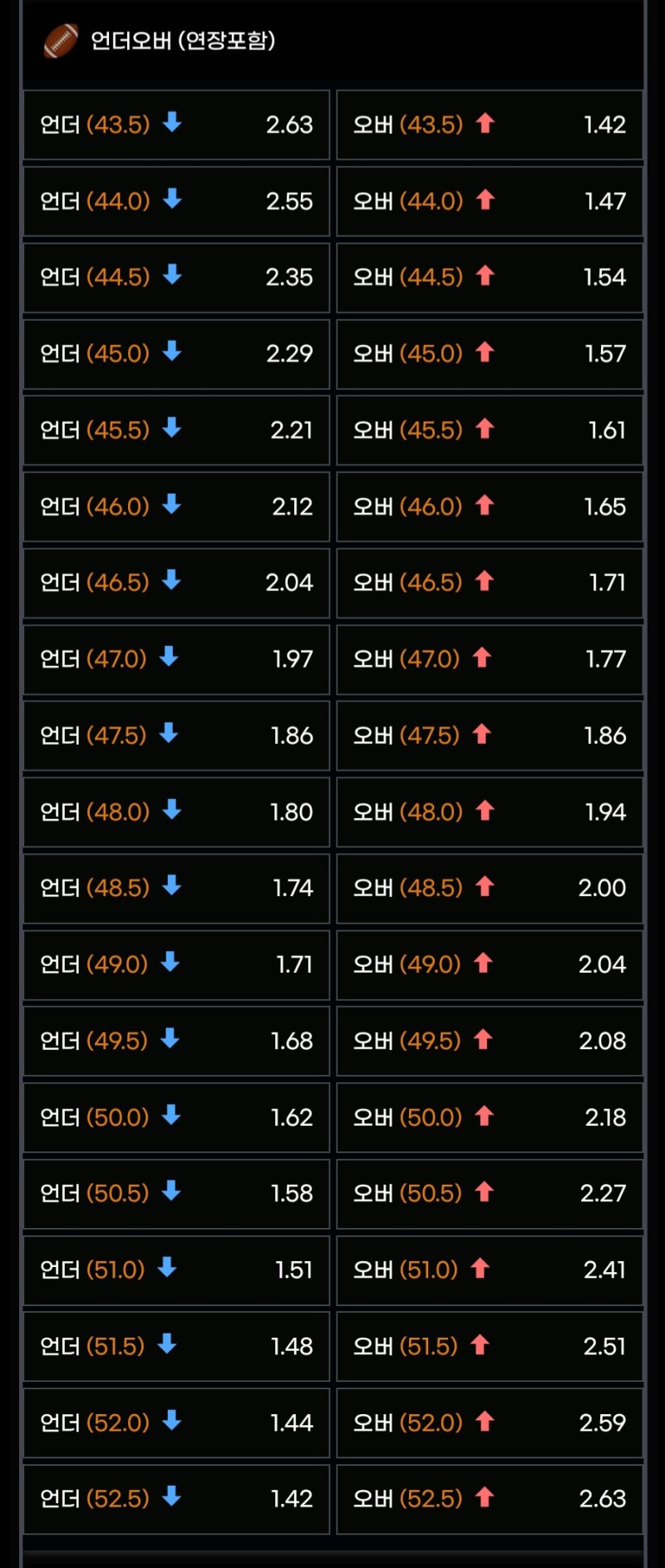
Task: Select 언더 (50.0) at 1.62
Action: tap(176, 1117)
